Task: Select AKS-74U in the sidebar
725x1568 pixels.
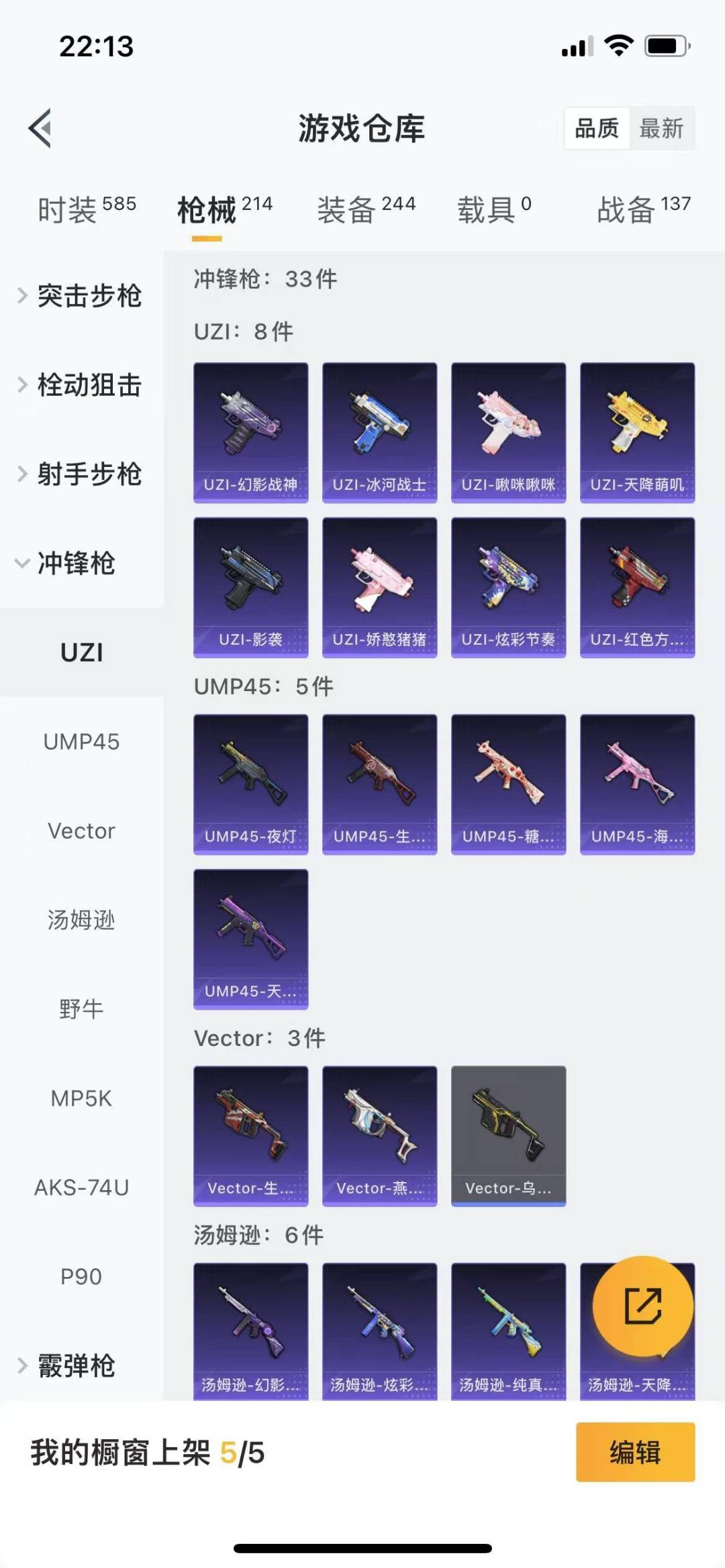Action: [81, 1188]
